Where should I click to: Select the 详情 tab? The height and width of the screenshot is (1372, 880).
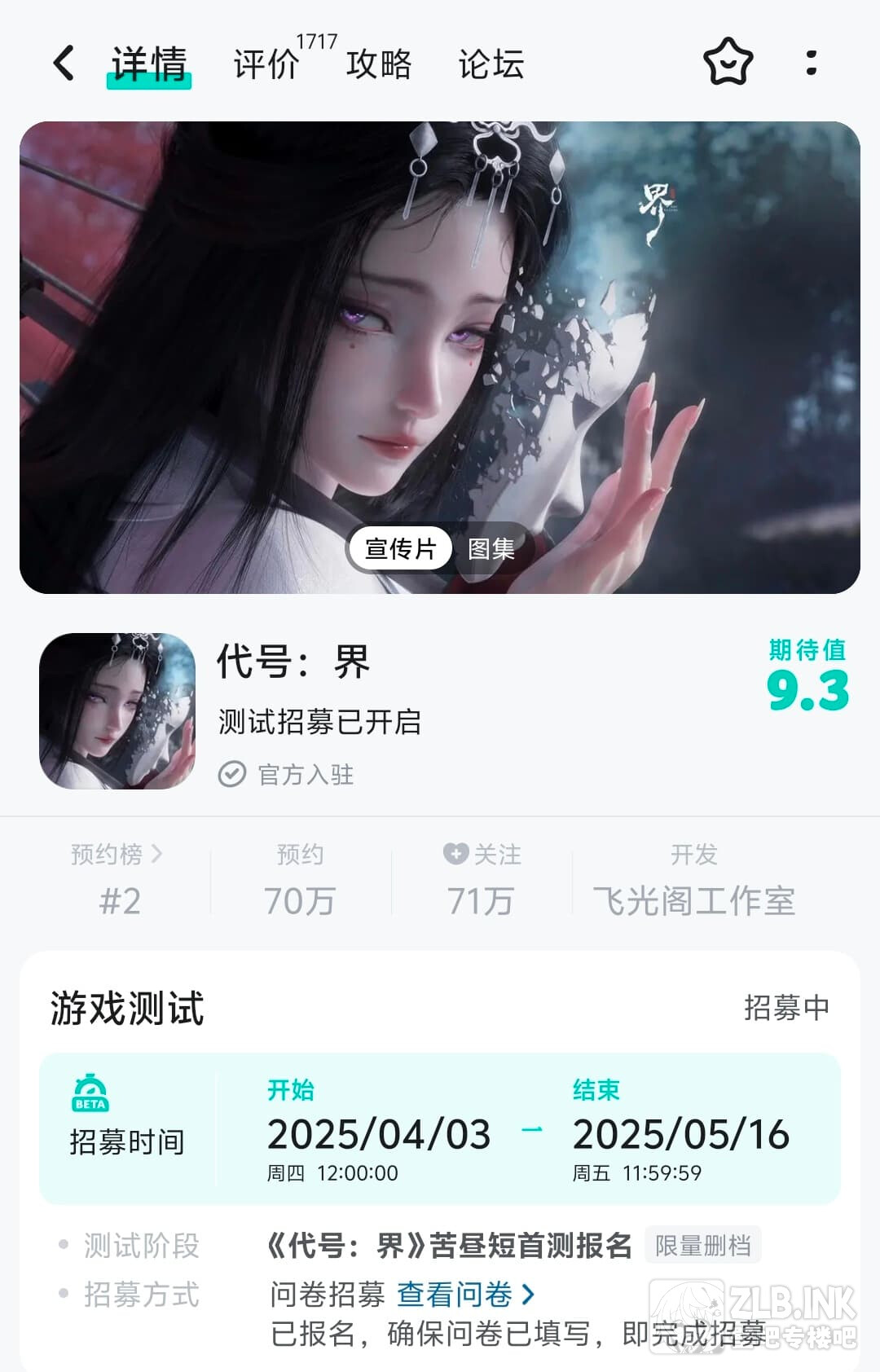[149, 64]
